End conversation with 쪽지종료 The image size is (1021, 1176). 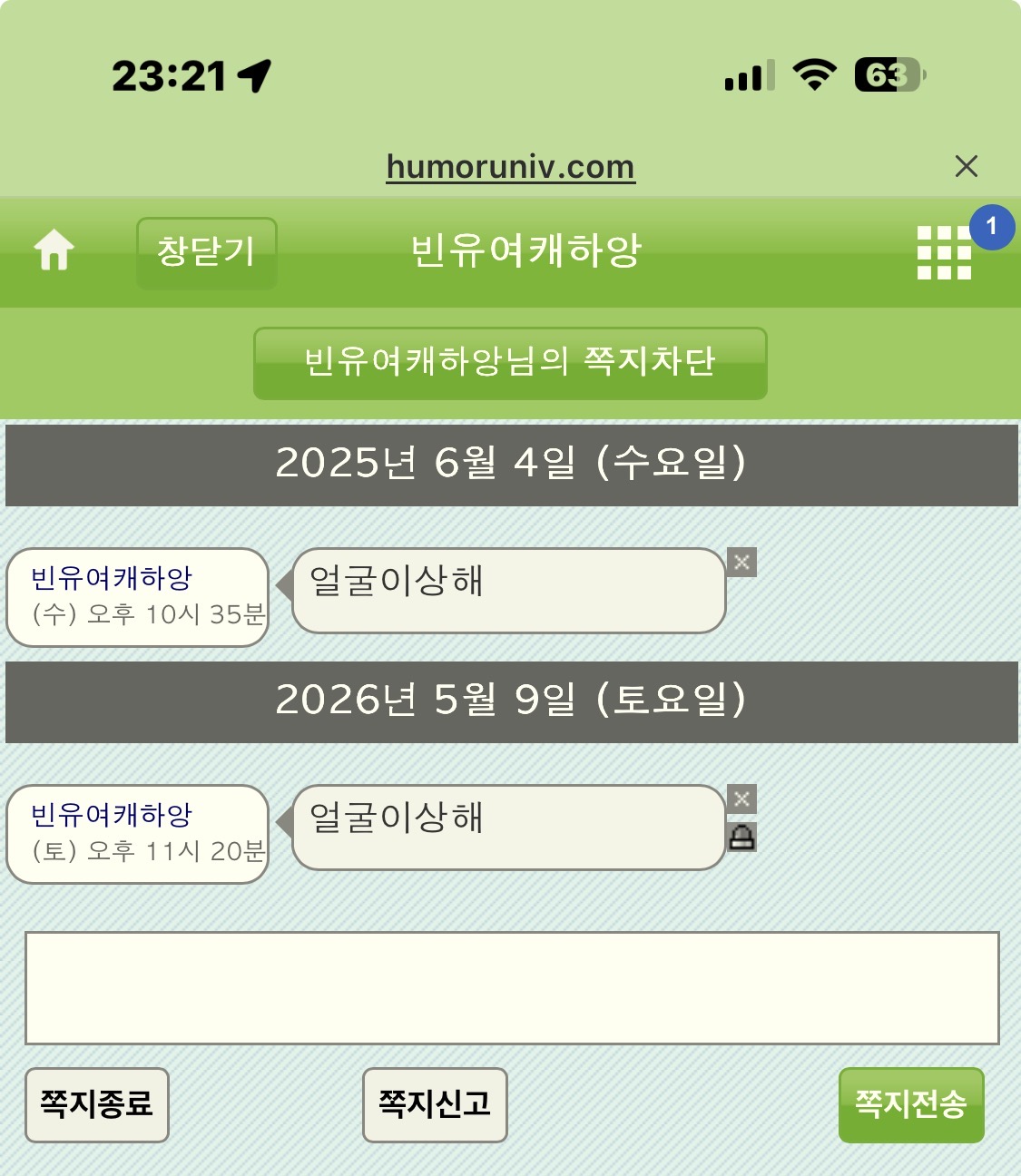[97, 1104]
